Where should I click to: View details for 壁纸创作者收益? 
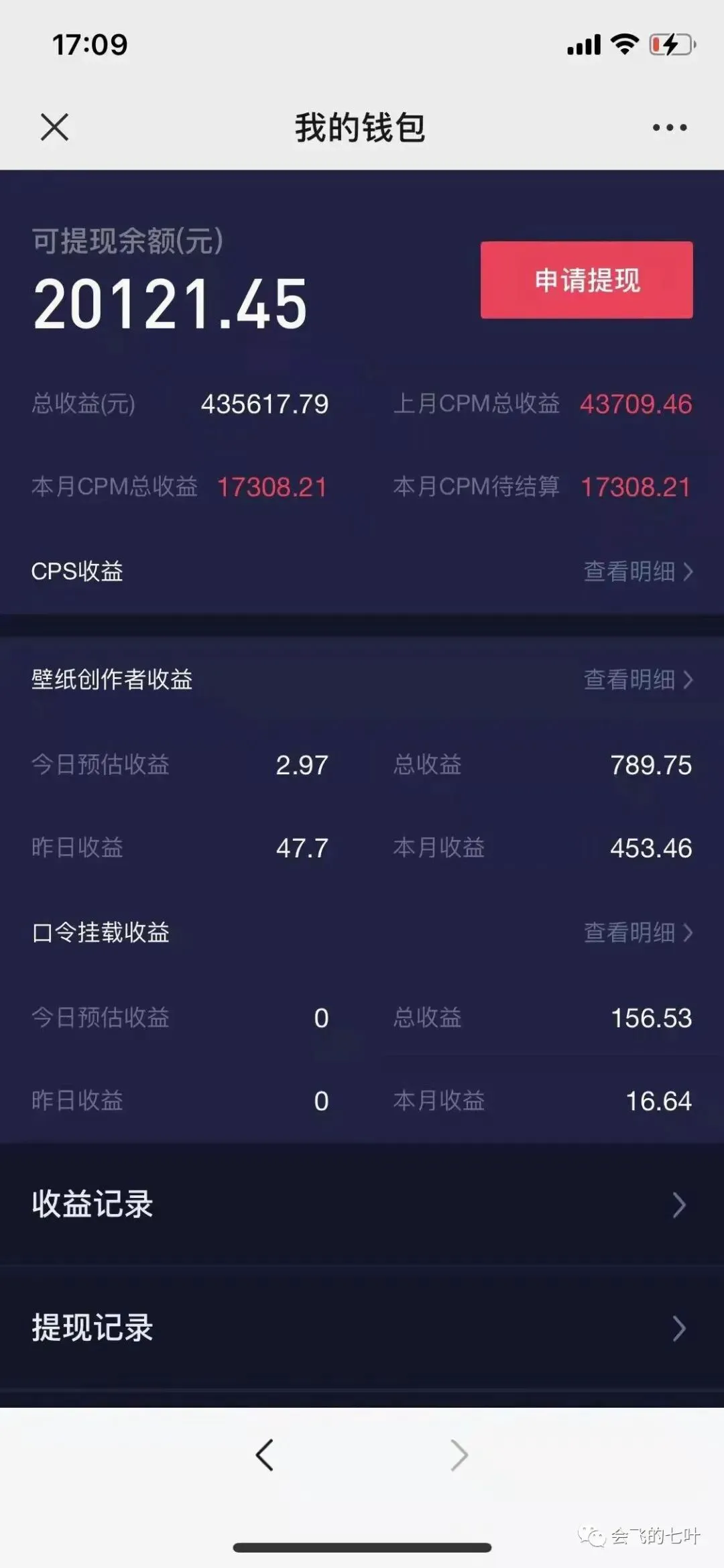click(638, 680)
